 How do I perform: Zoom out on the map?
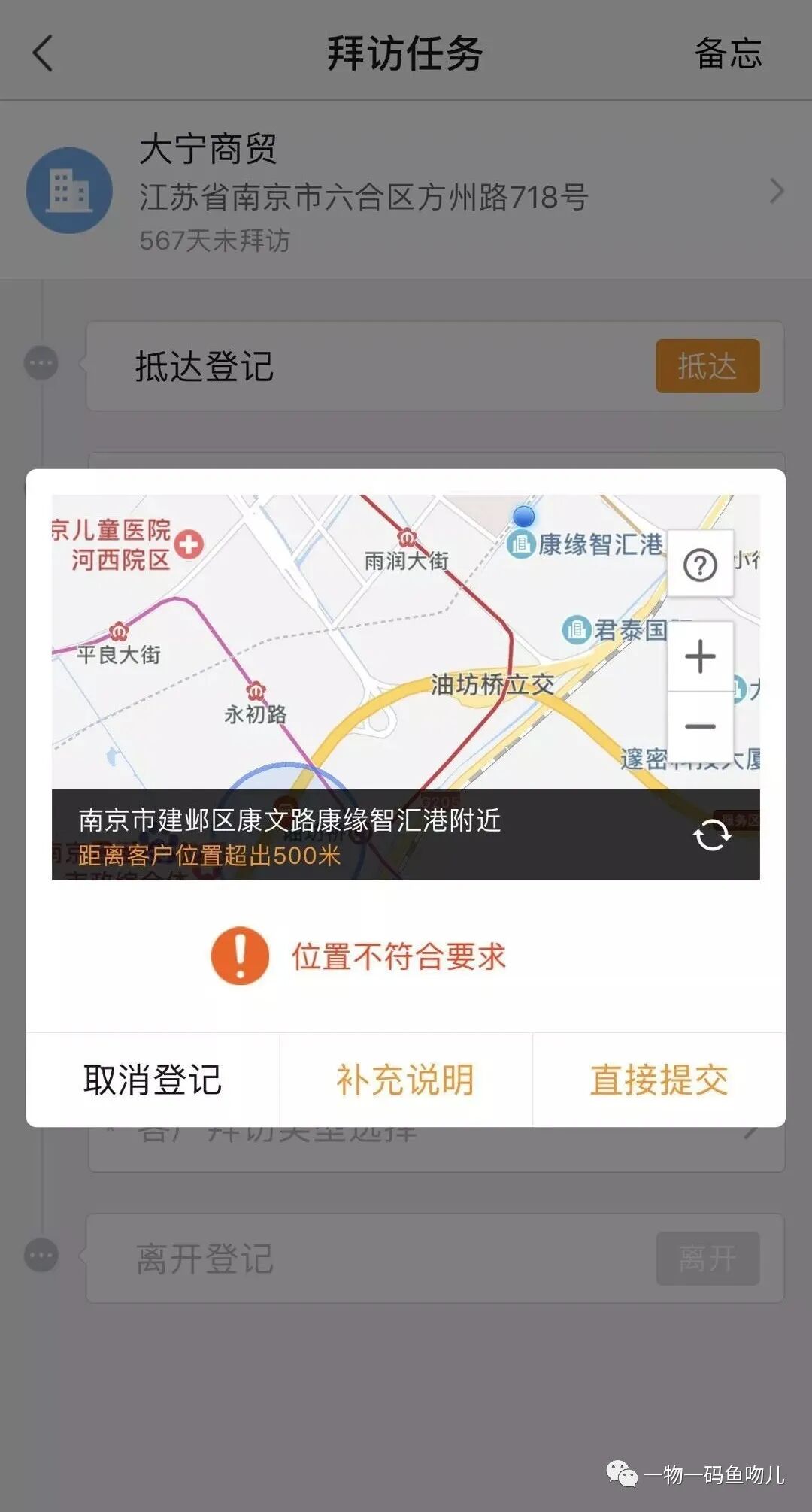(x=700, y=726)
